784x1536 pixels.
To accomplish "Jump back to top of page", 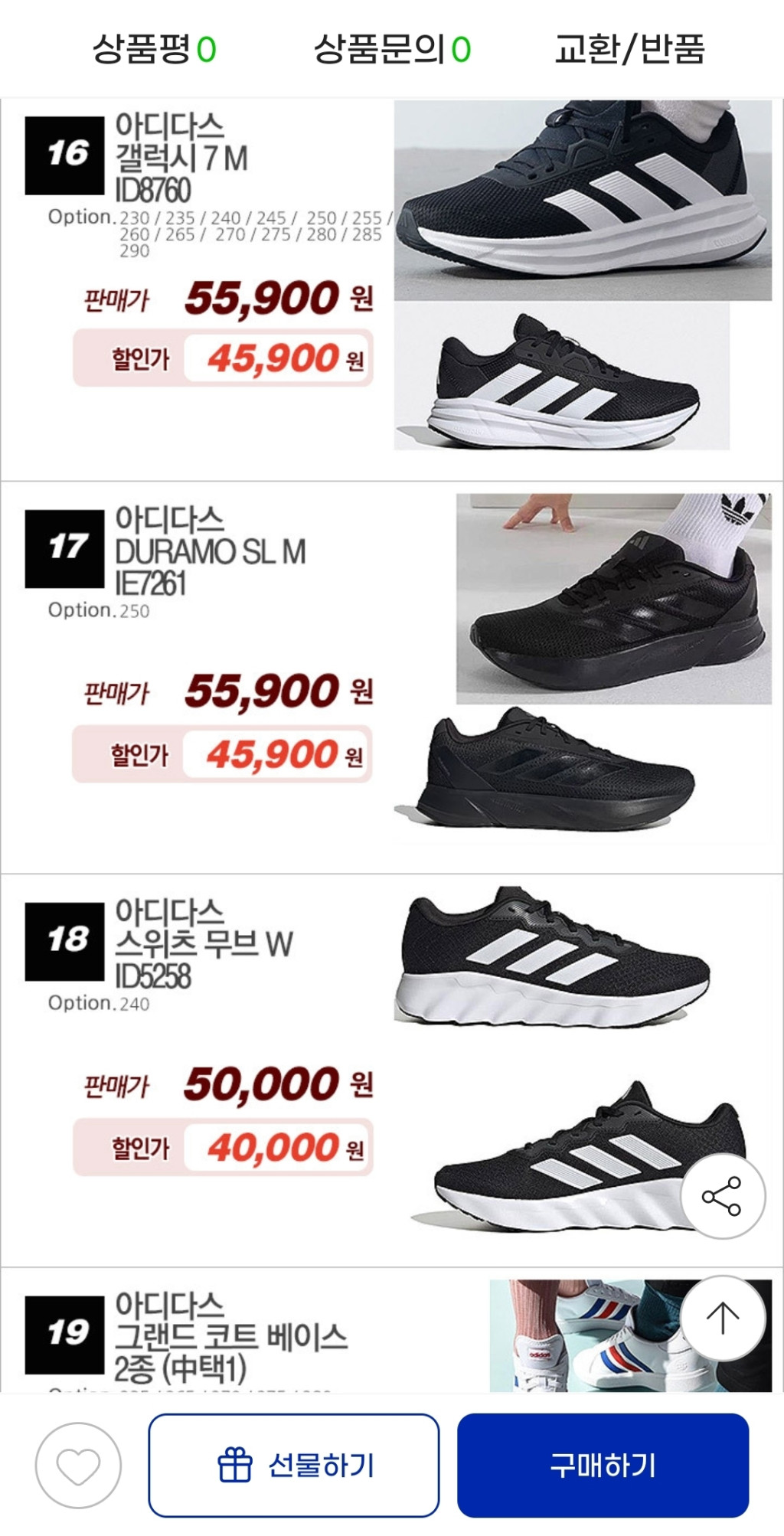I will [722, 1319].
